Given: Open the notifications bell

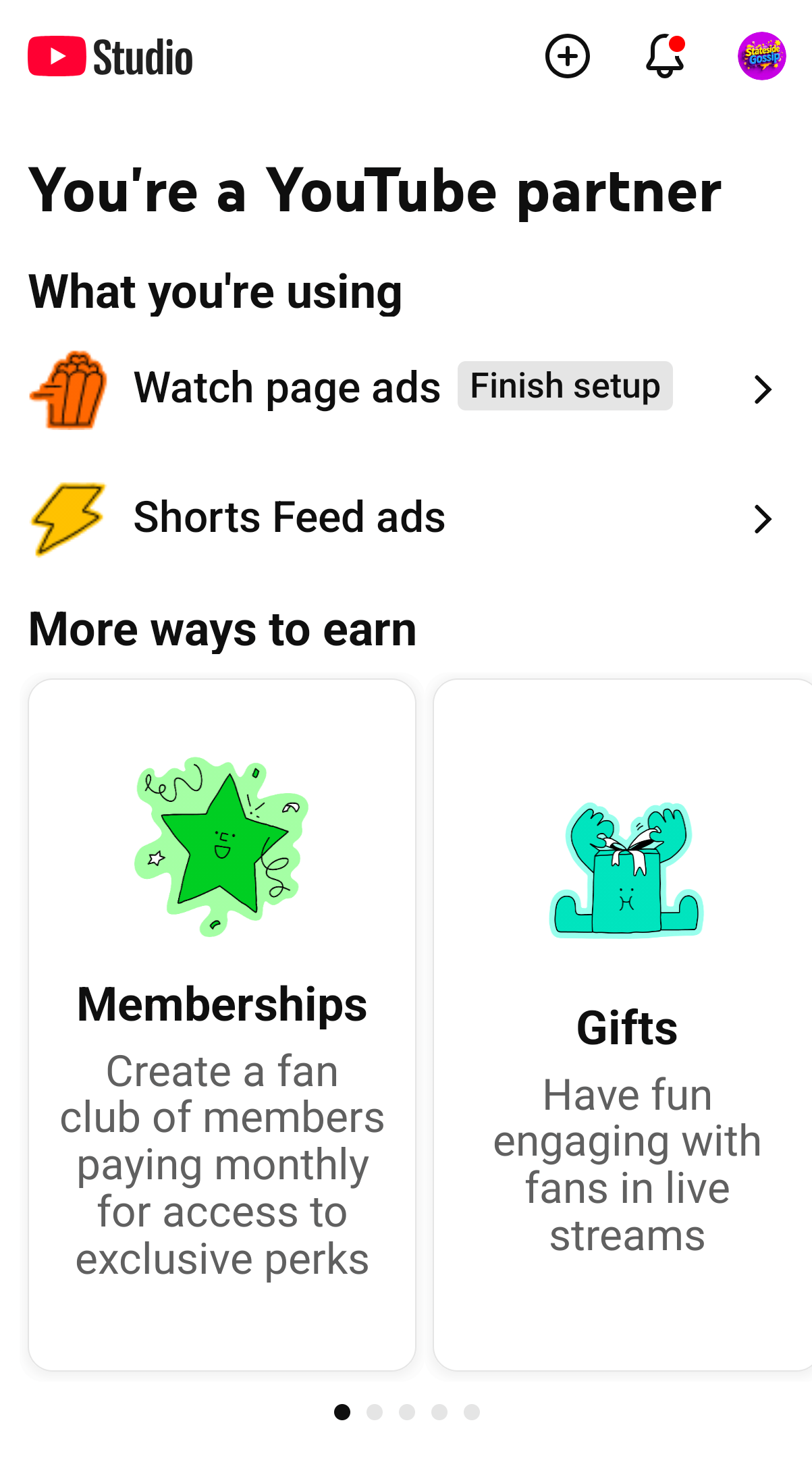Looking at the screenshot, I should tap(665, 56).
